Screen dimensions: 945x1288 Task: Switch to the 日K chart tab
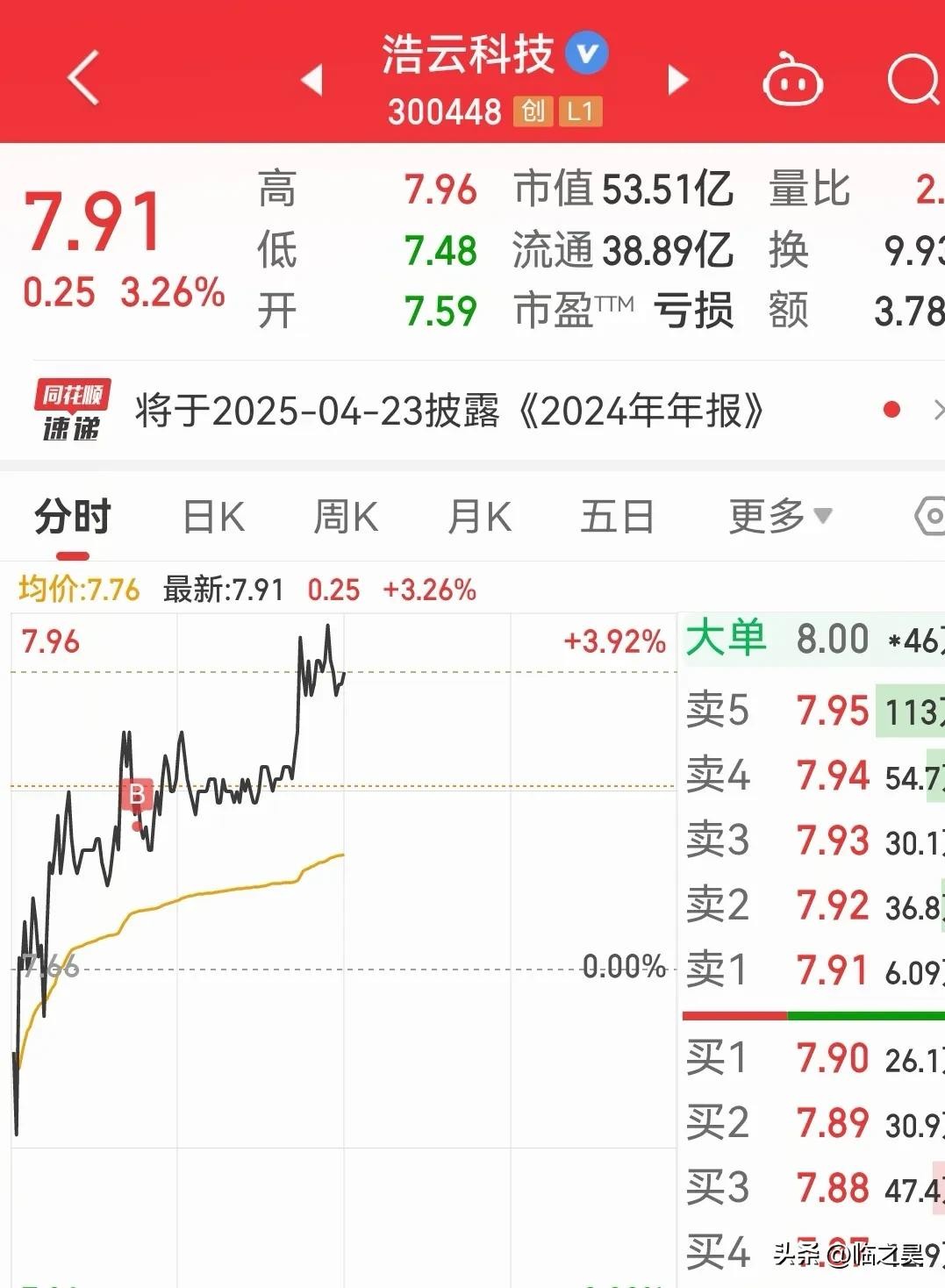[213, 517]
